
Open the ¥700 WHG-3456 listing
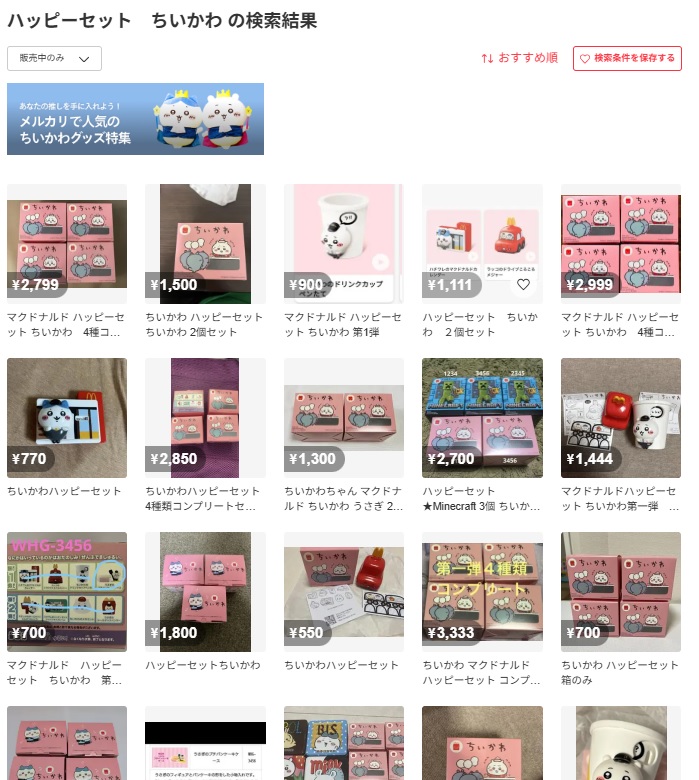coord(67,592)
